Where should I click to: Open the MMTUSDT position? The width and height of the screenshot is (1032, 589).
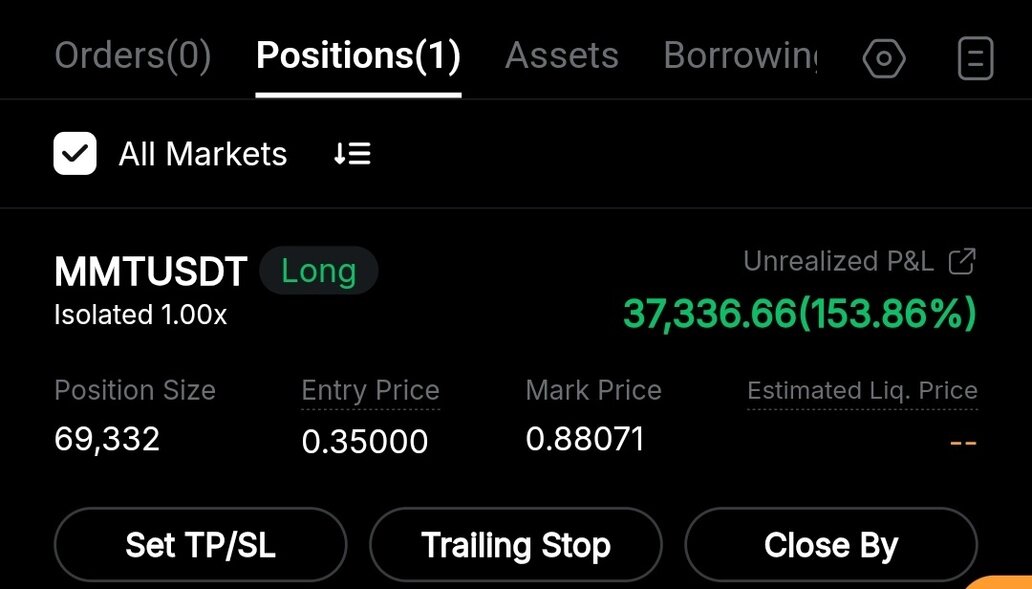point(151,272)
